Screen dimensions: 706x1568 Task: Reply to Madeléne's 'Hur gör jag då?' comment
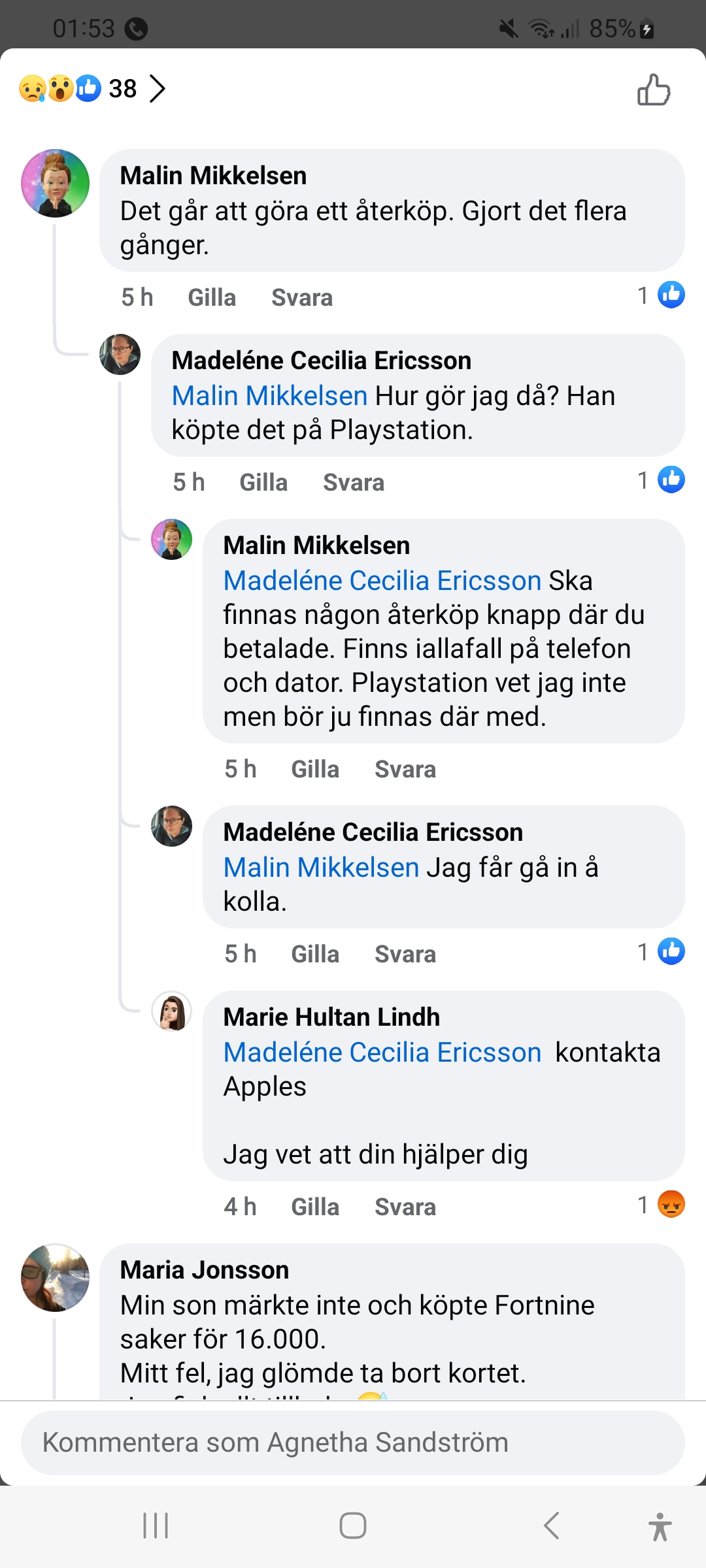tap(354, 483)
